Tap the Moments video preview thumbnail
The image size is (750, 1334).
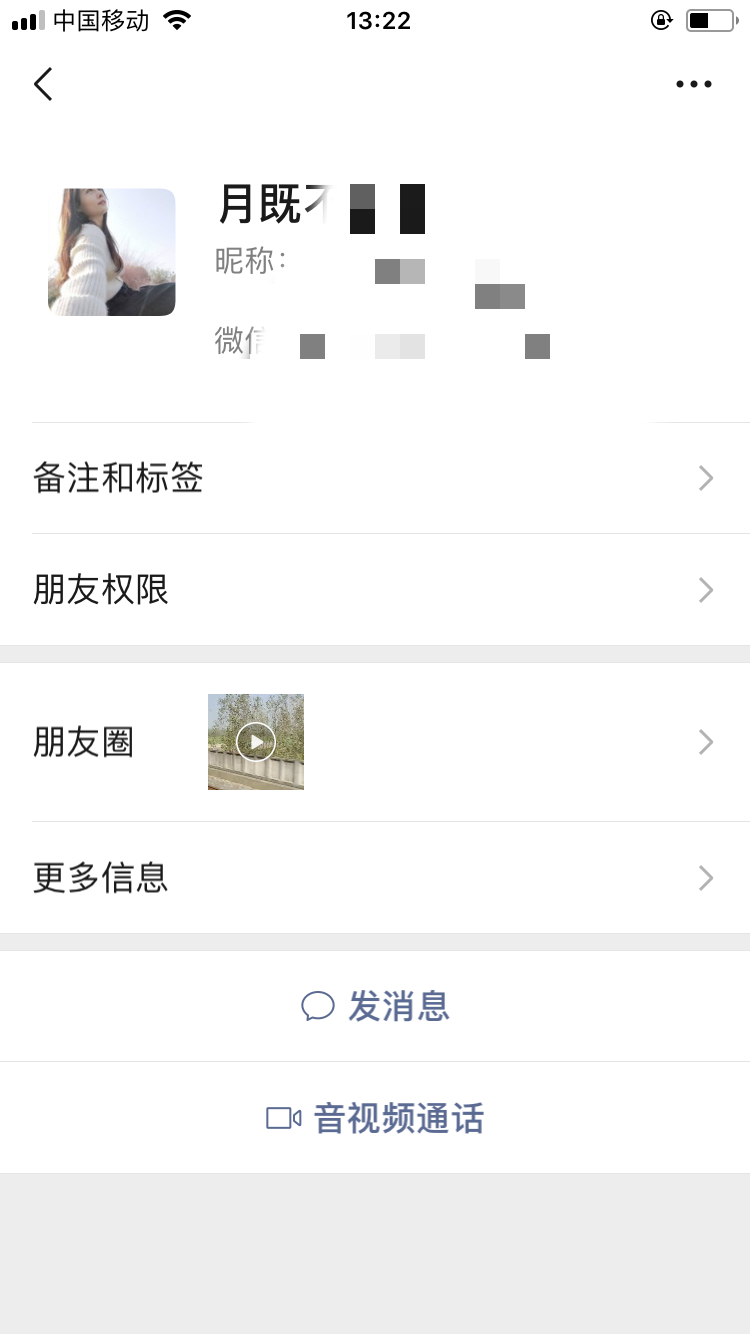[256, 742]
